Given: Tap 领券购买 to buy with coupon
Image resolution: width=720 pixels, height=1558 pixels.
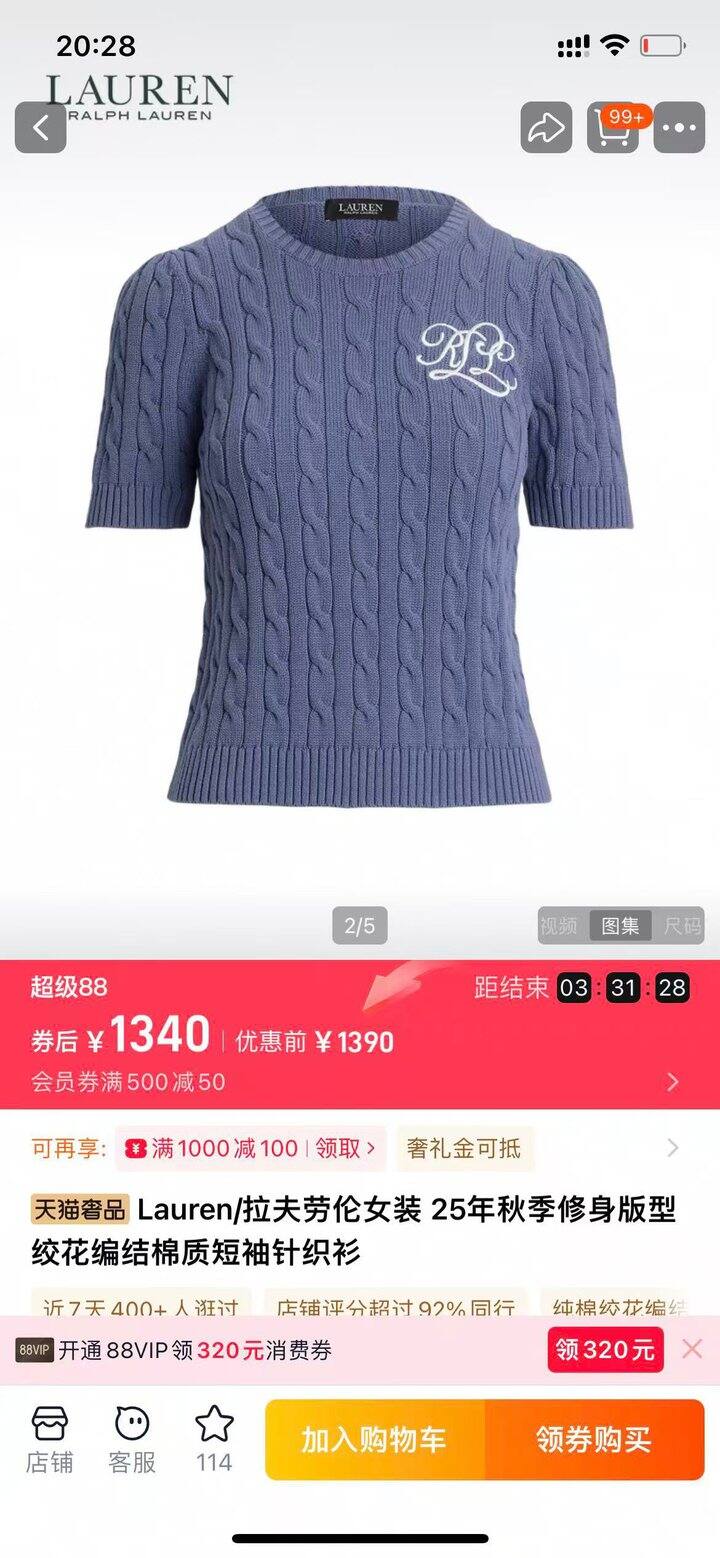Looking at the screenshot, I should pos(594,1440).
